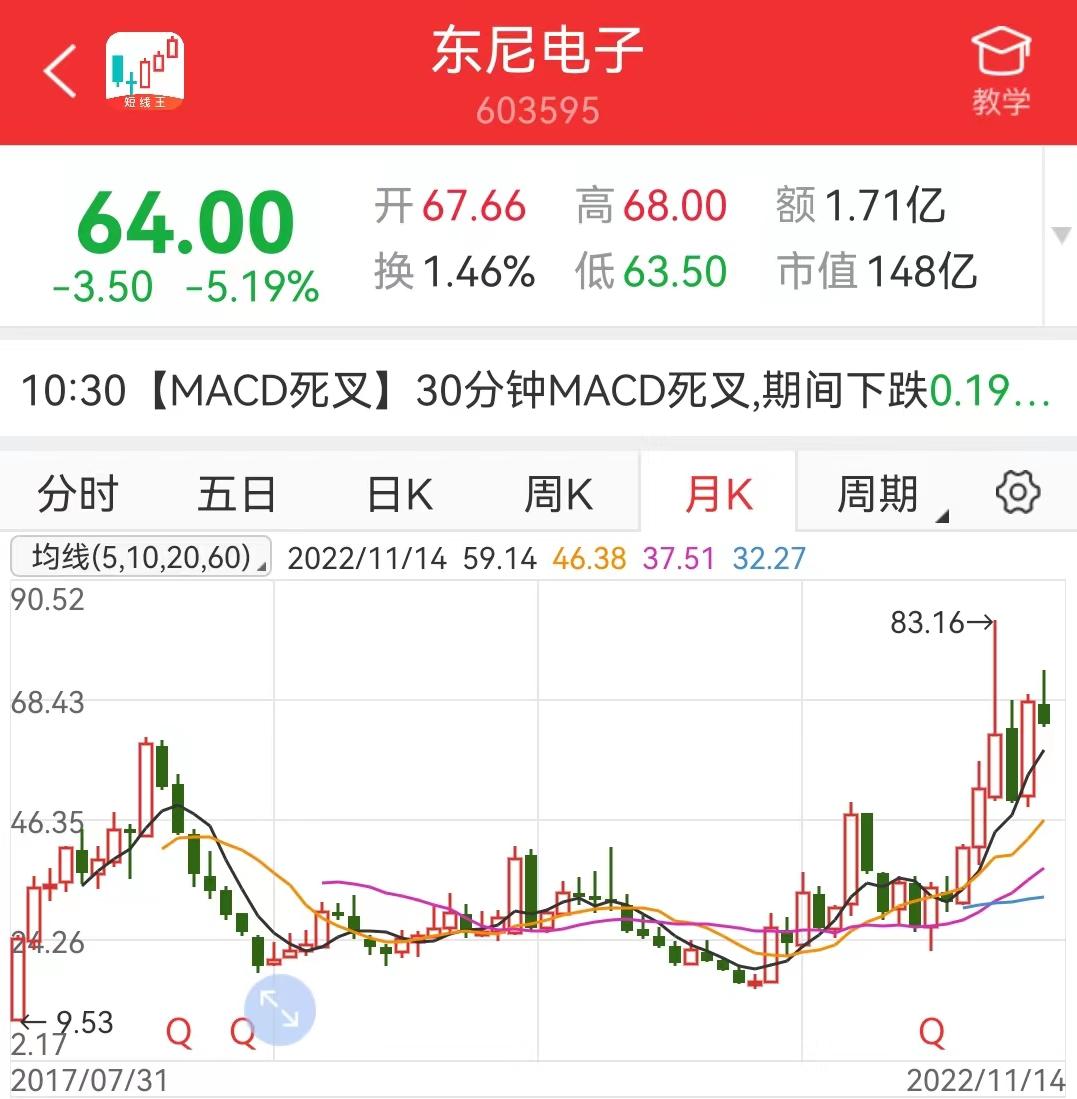Switch to the 分时 chart tab

tap(78, 494)
